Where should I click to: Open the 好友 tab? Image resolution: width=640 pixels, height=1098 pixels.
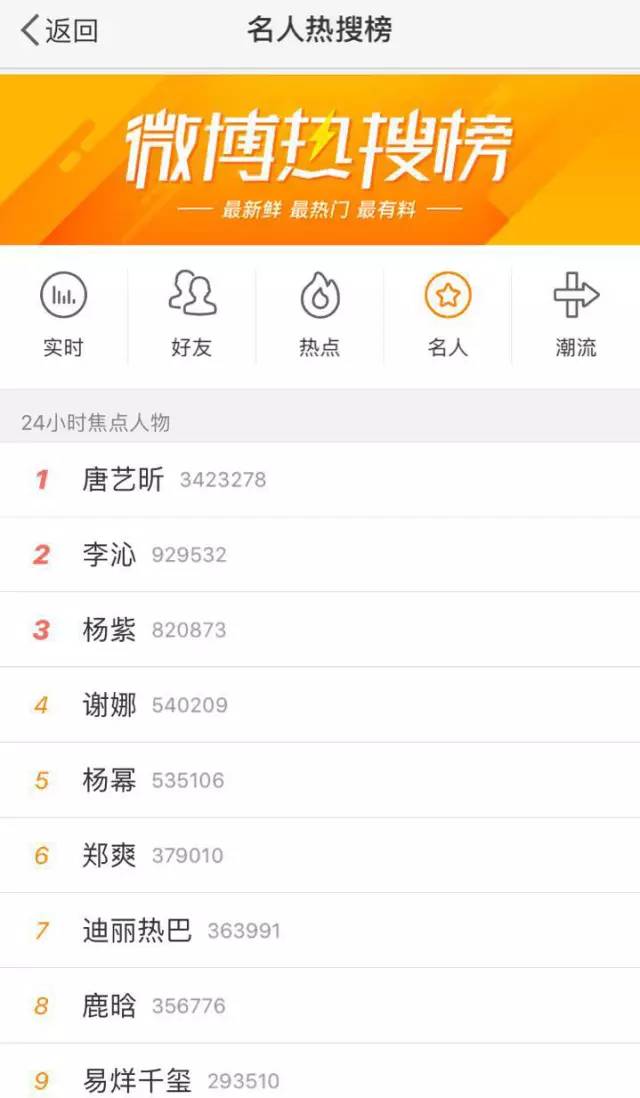(191, 315)
